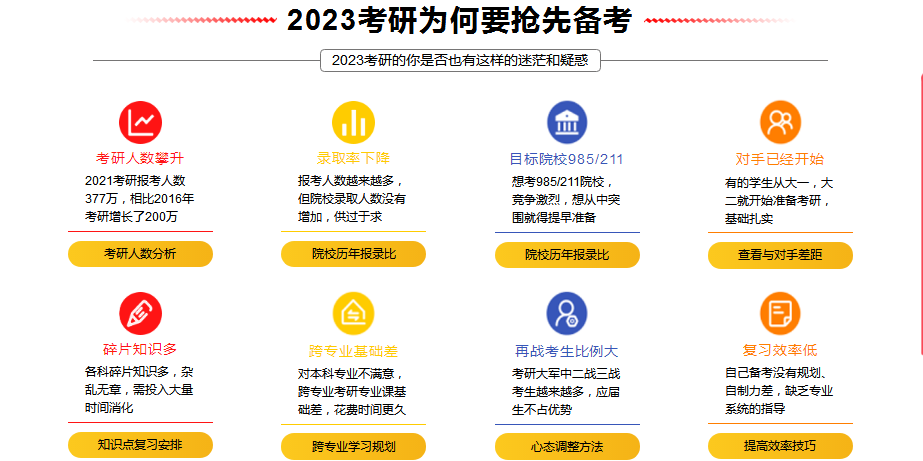This screenshot has height=461, width=923.
Task: Open 提高效率技巧 button
Action: [x=780, y=446]
